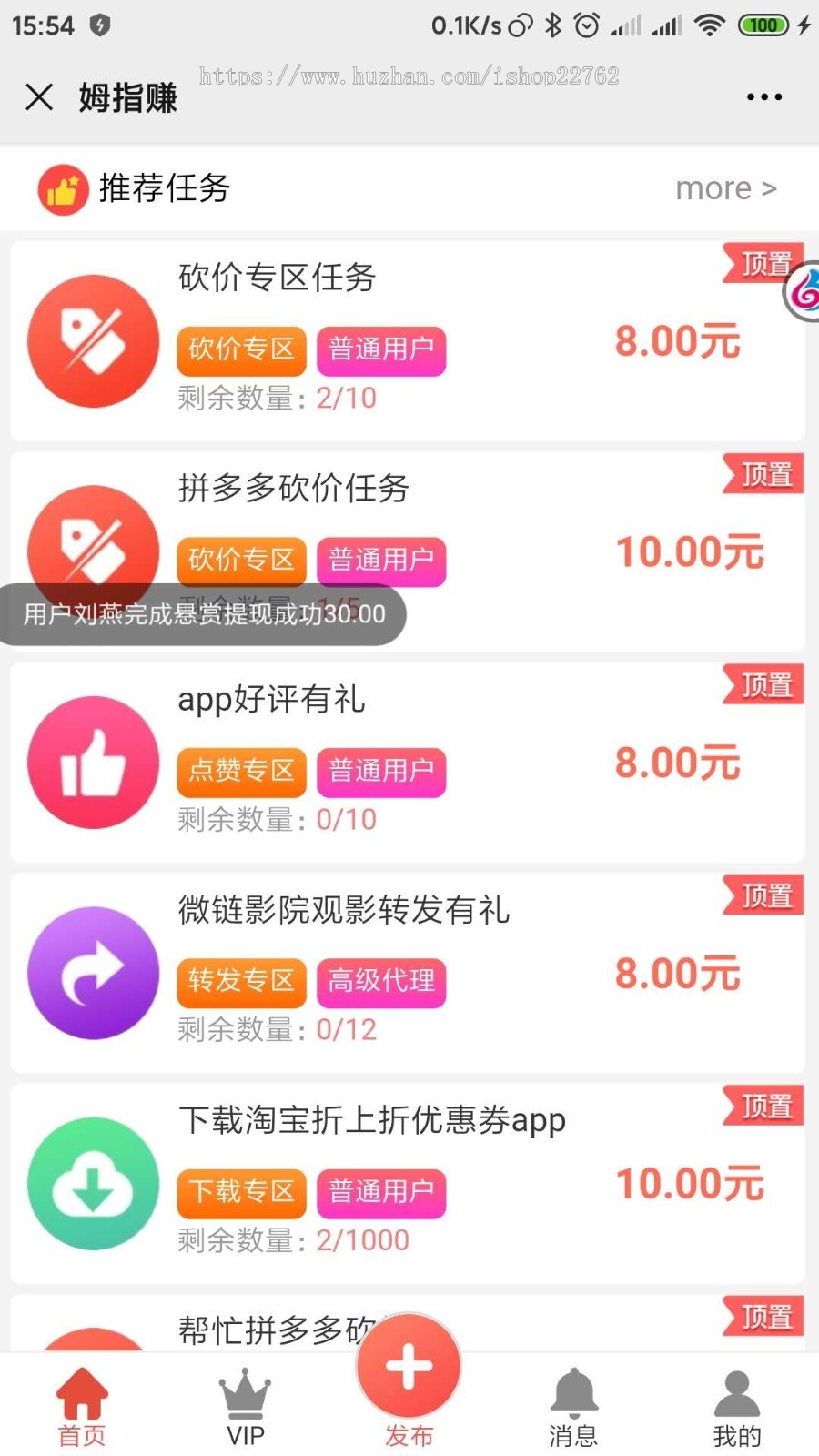Switch to the 我的 tab
The width and height of the screenshot is (819, 1456).
point(737,1407)
